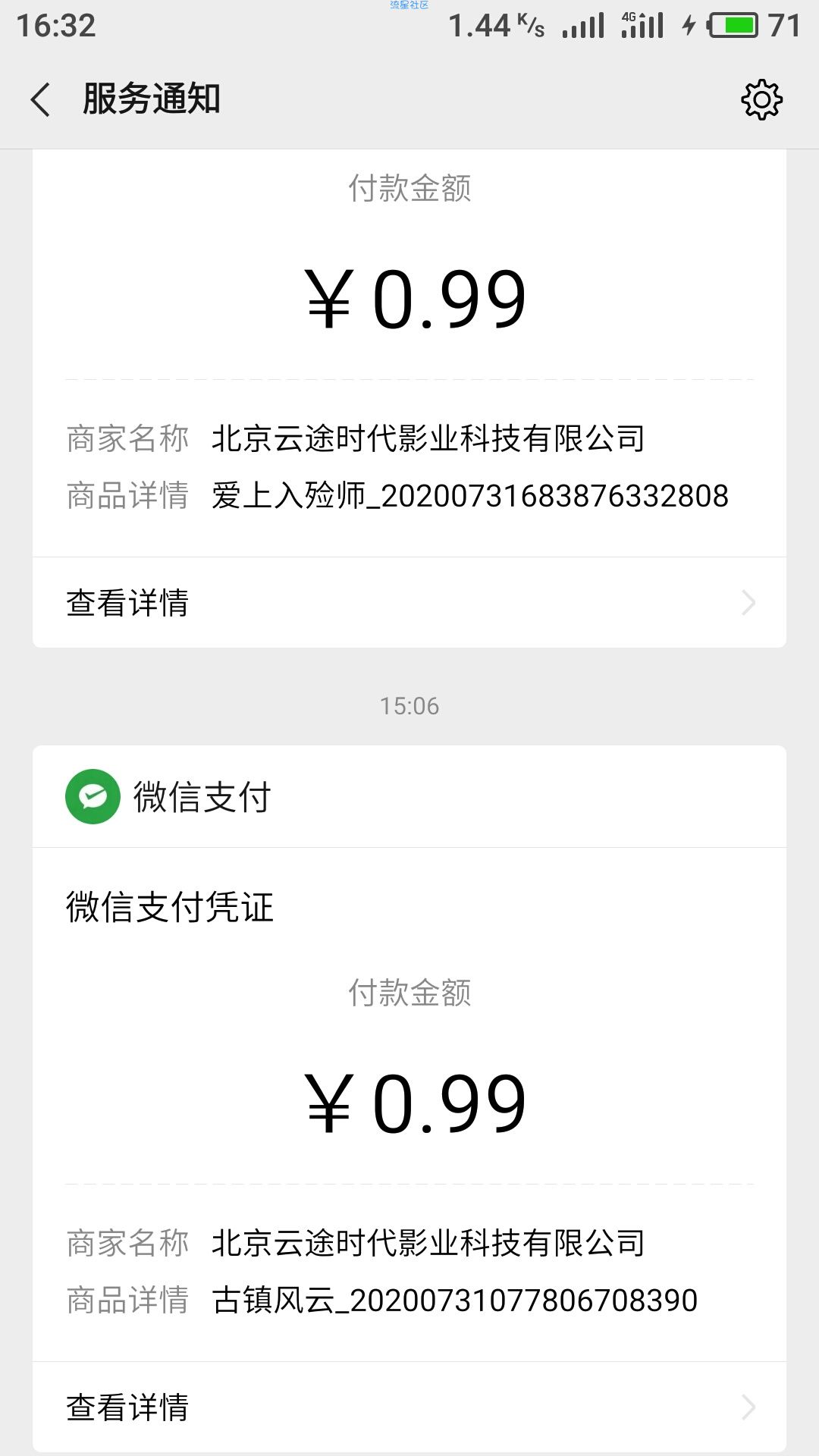Open the settings gear icon
Screen dimensions: 819x1456
[x=761, y=99]
